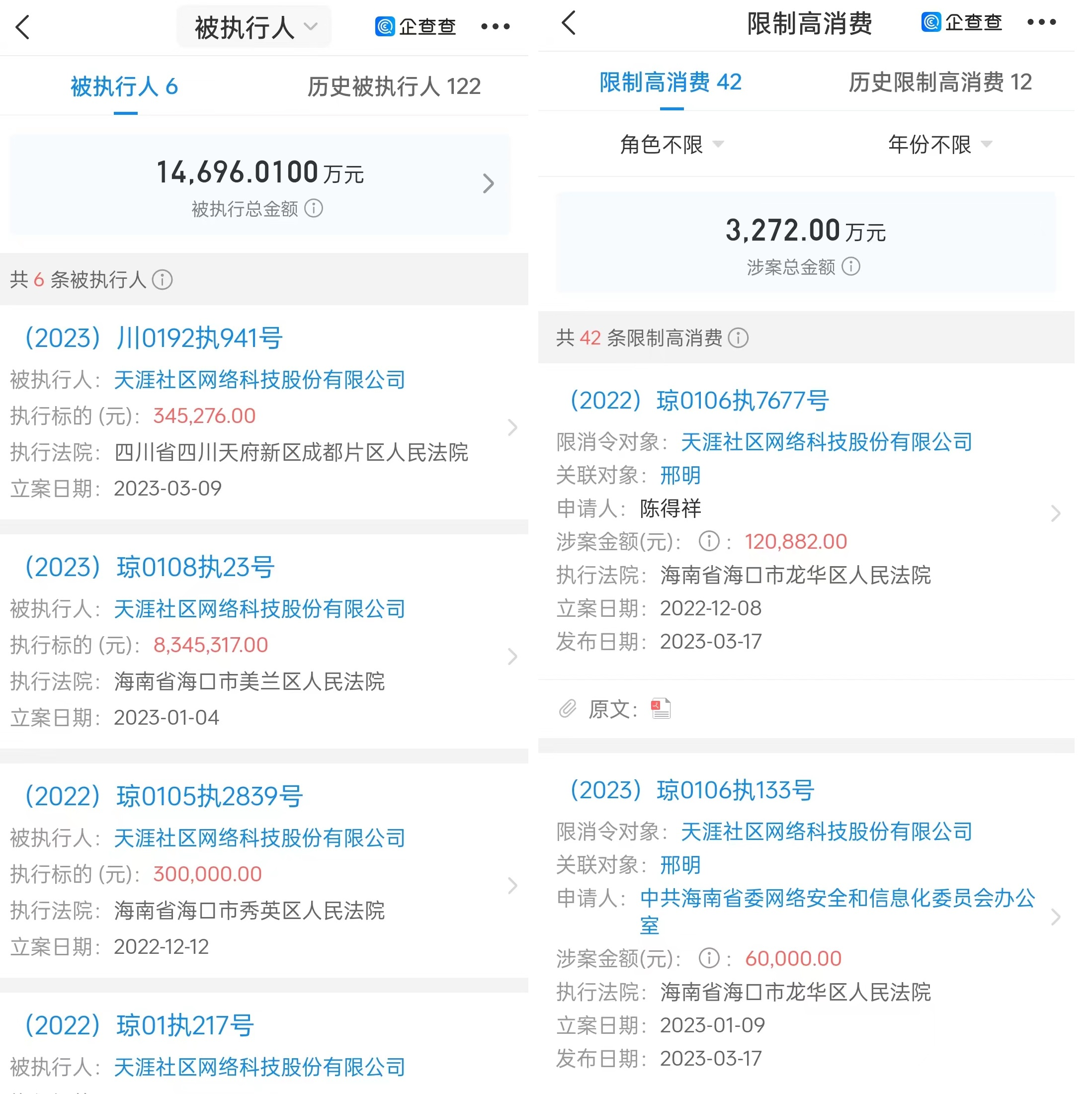
Task: Show info for 涉案总金额
Action: point(851,266)
